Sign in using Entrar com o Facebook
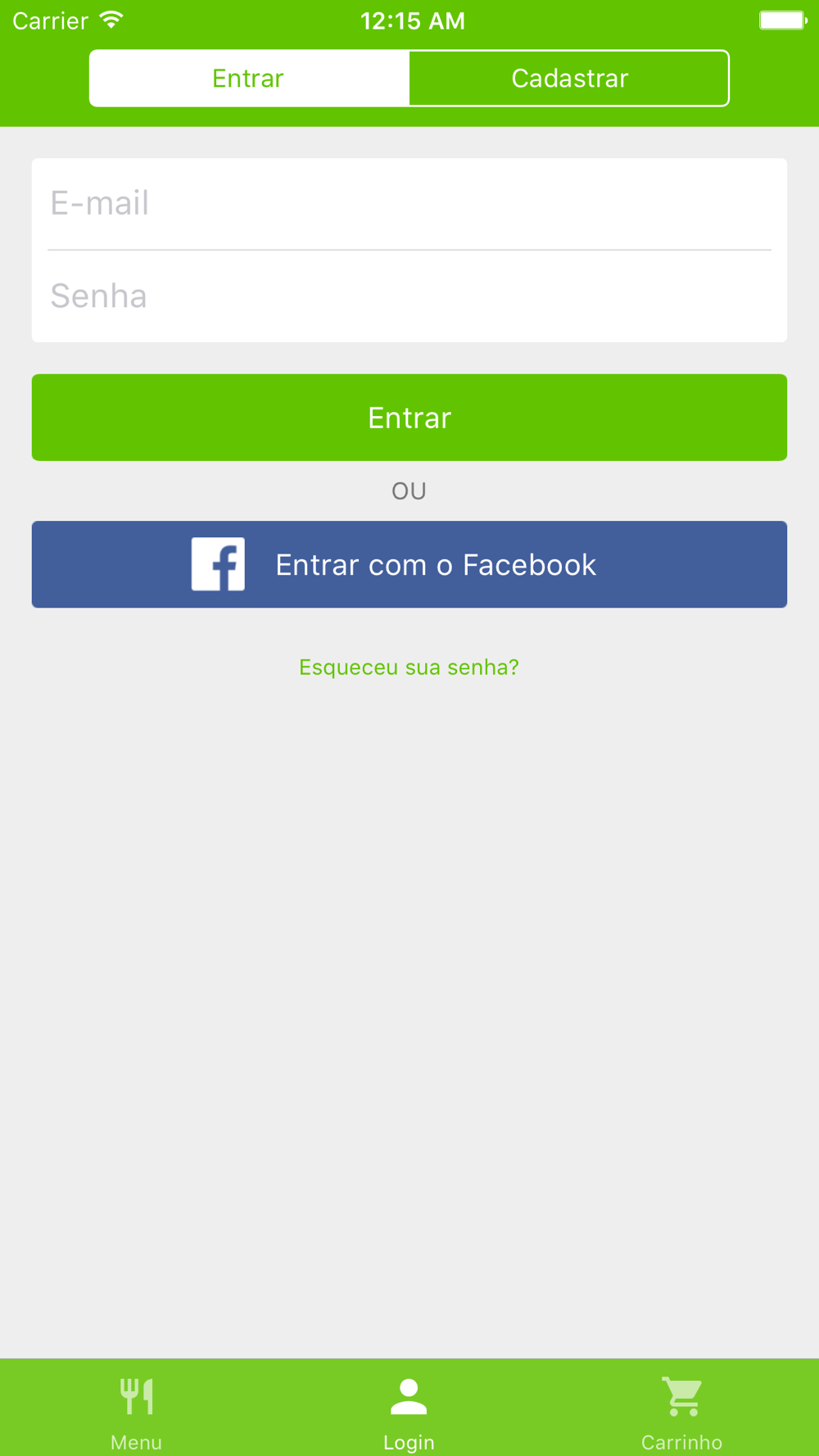This screenshot has width=819, height=1456. pyautogui.click(x=409, y=565)
